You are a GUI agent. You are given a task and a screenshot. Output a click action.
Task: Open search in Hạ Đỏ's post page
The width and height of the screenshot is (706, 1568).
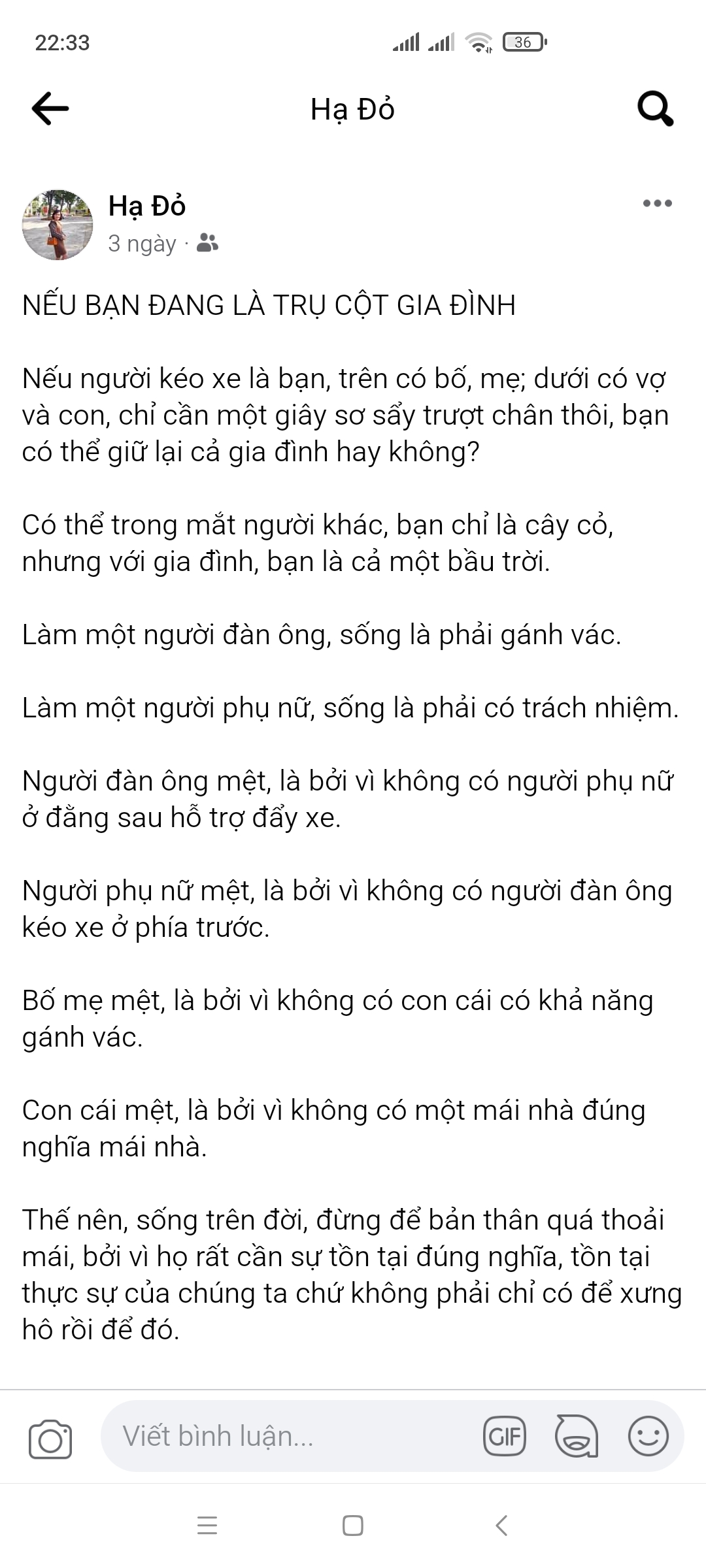655,108
